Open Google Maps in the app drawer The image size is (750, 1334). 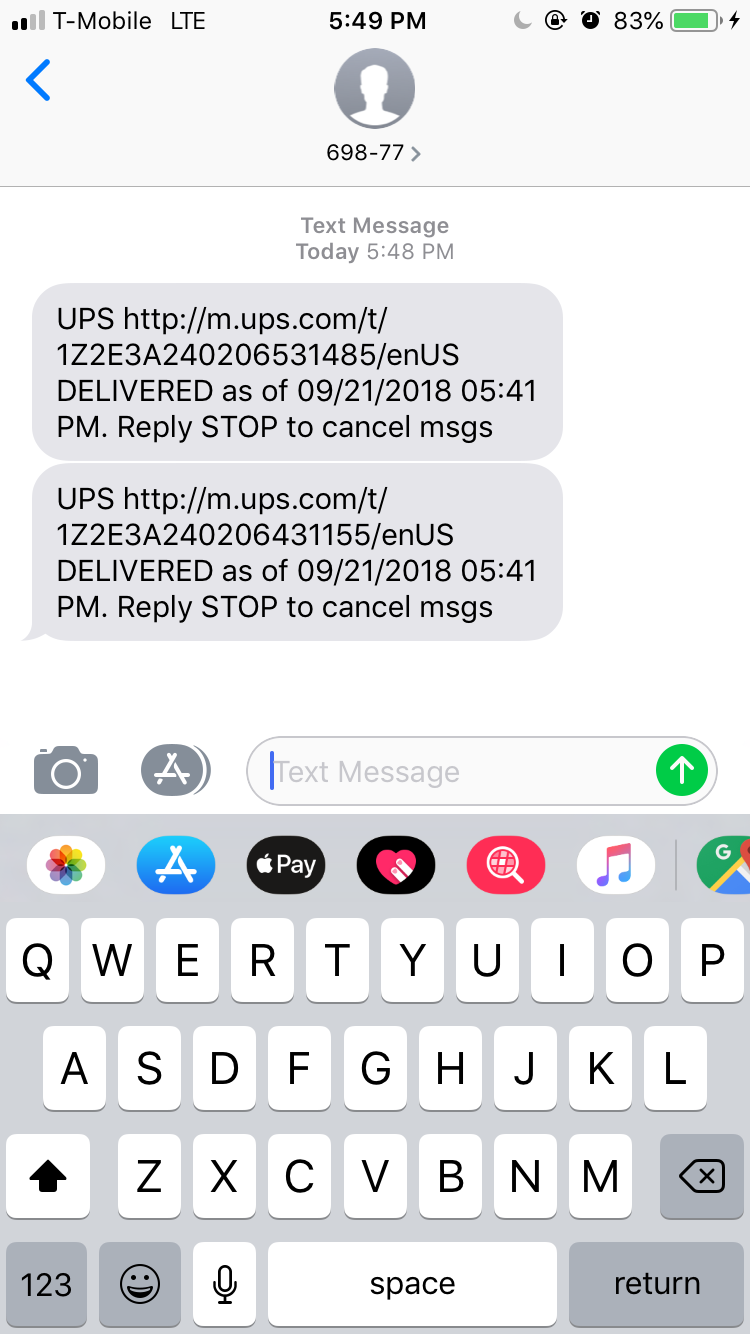point(724,864)
